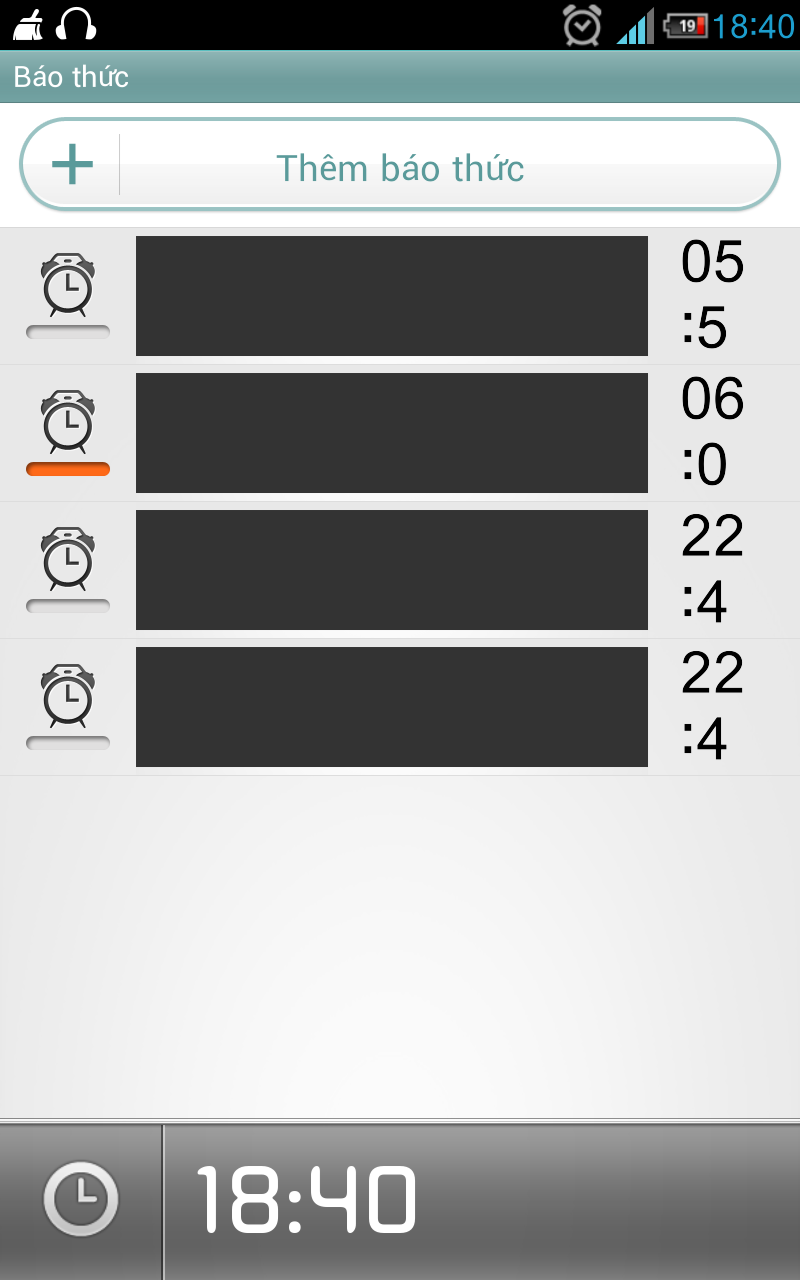Viewport: 800px width, 1280px height.
Task: Enable the 05:5 alarm toggle
Action: click(x=68, y=296)
